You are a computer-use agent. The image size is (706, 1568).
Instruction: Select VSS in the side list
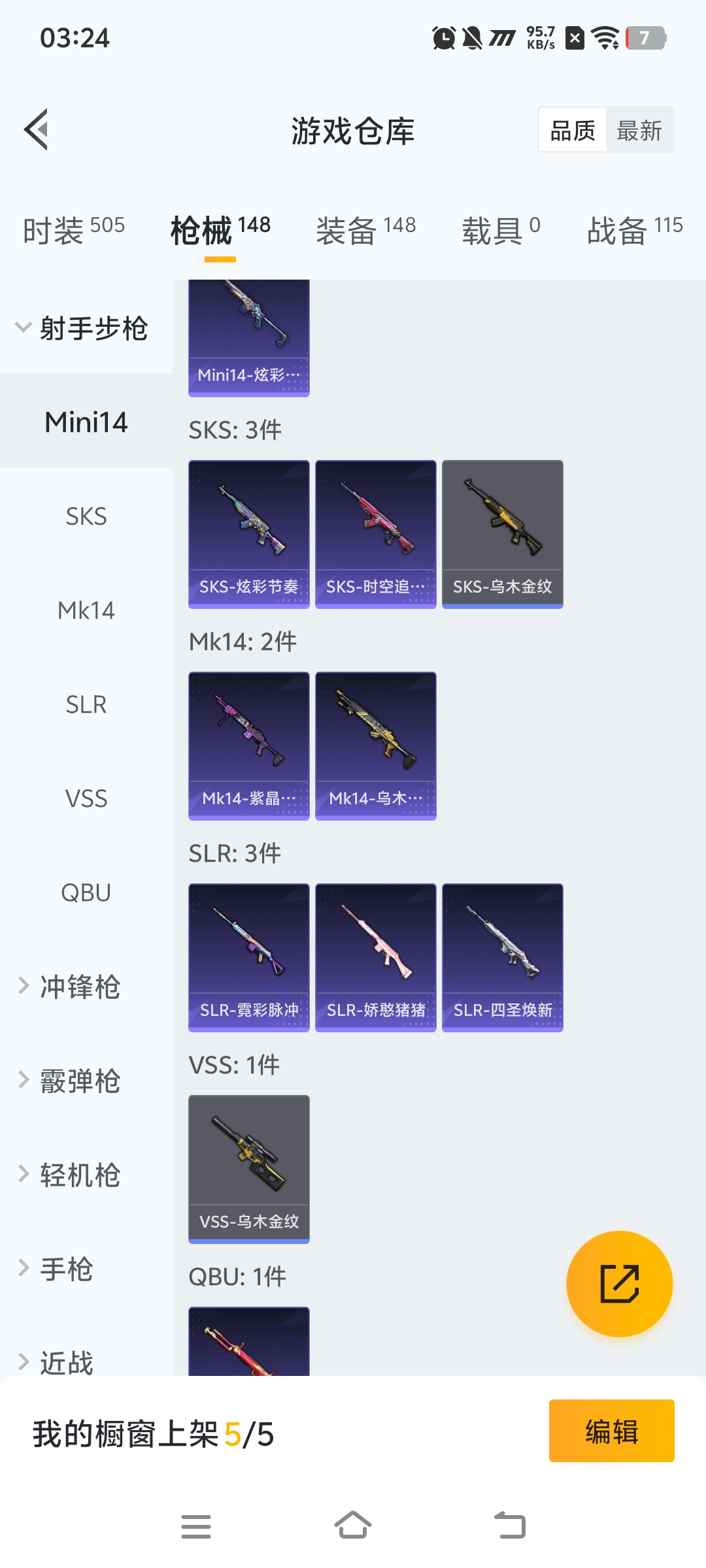86,798
